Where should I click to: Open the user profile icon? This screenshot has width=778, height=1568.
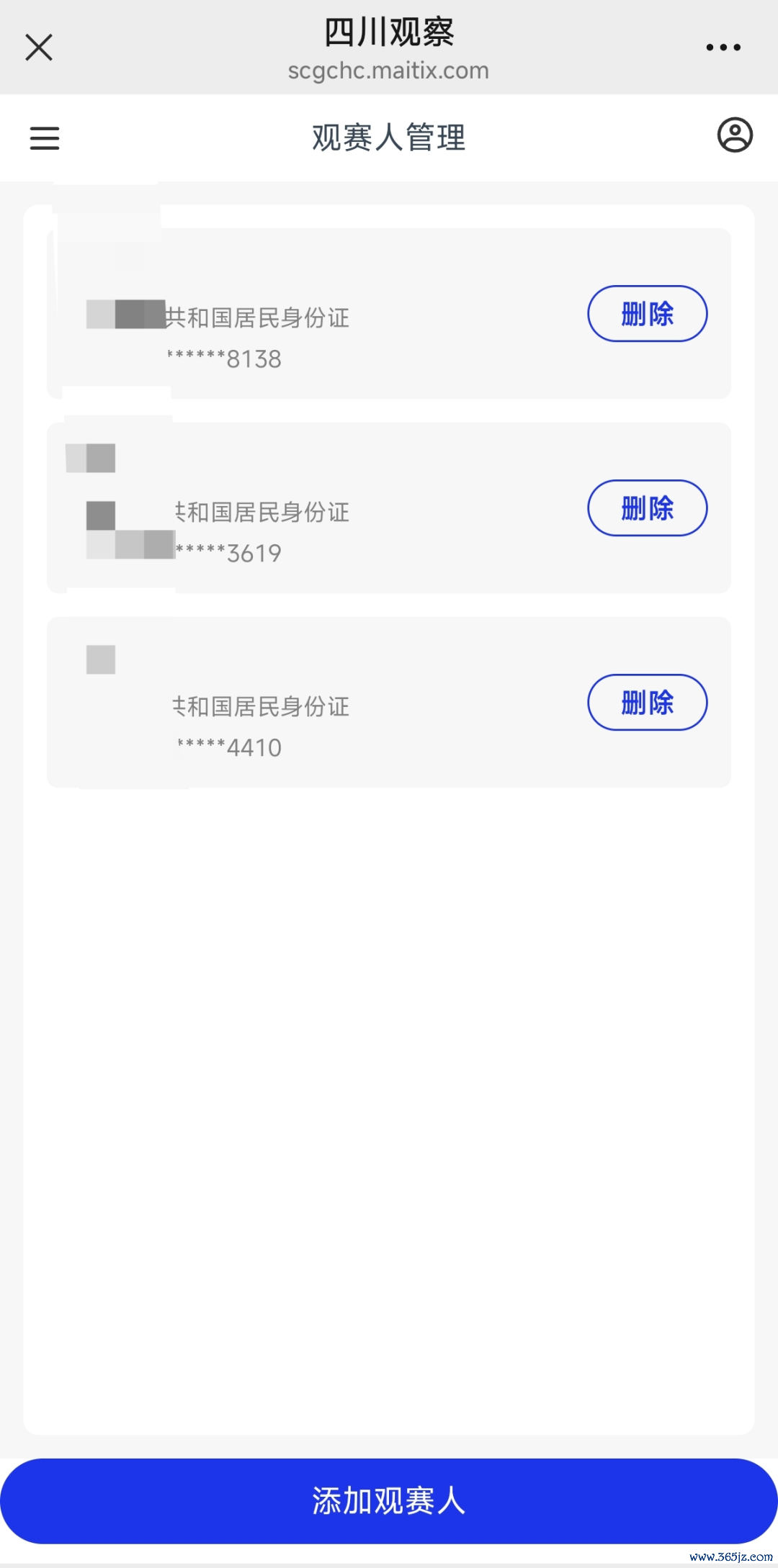pos(734,135)
